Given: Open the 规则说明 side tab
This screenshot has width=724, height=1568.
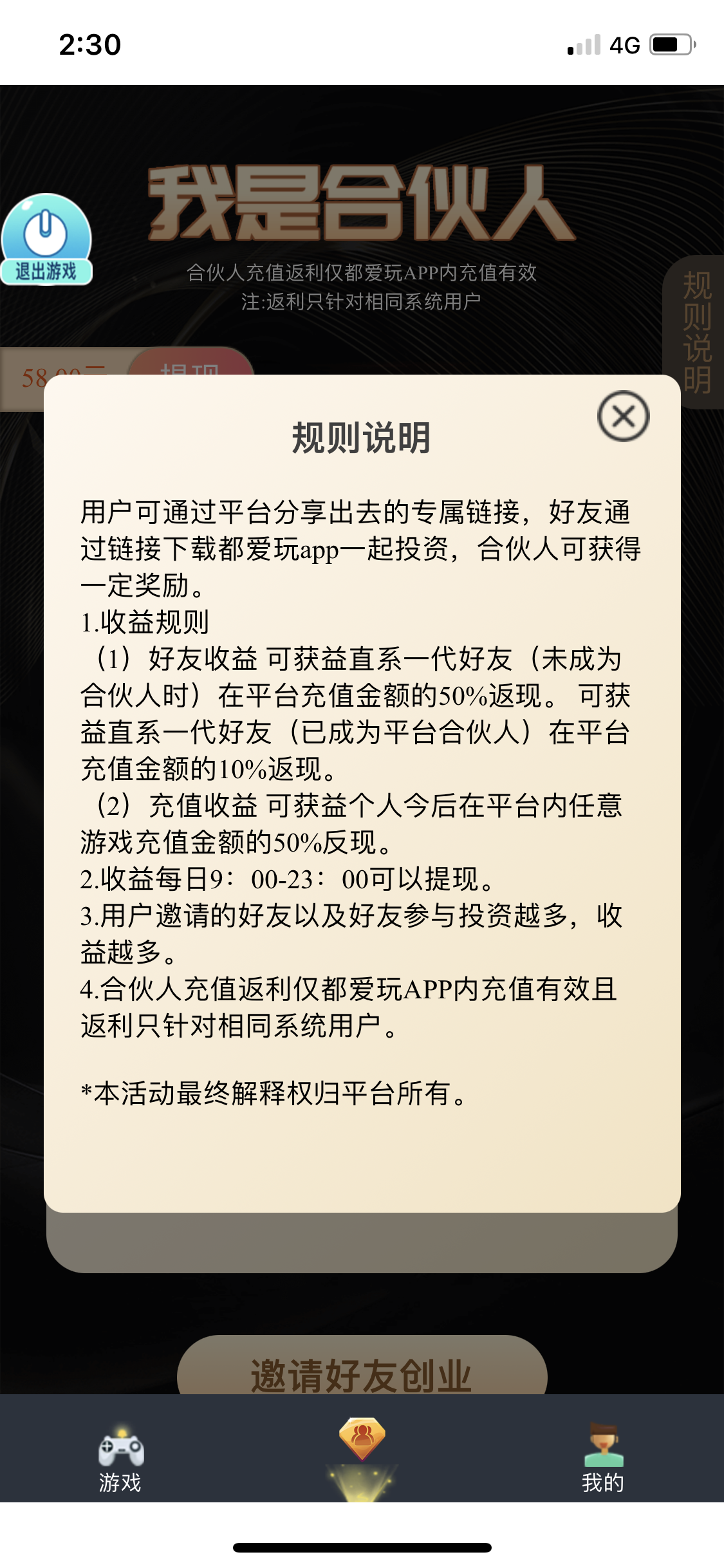Looking at the screenshot, I should (x=696, y=332).
